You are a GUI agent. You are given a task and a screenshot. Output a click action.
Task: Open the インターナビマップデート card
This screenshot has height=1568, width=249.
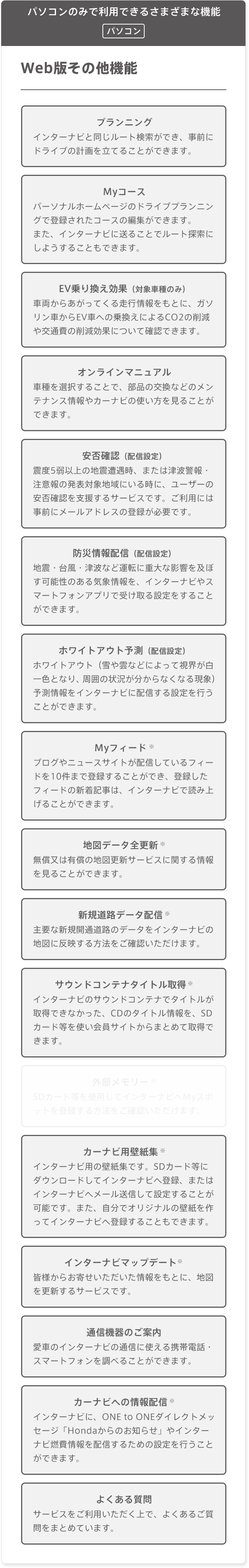(x=124, y=1277)
